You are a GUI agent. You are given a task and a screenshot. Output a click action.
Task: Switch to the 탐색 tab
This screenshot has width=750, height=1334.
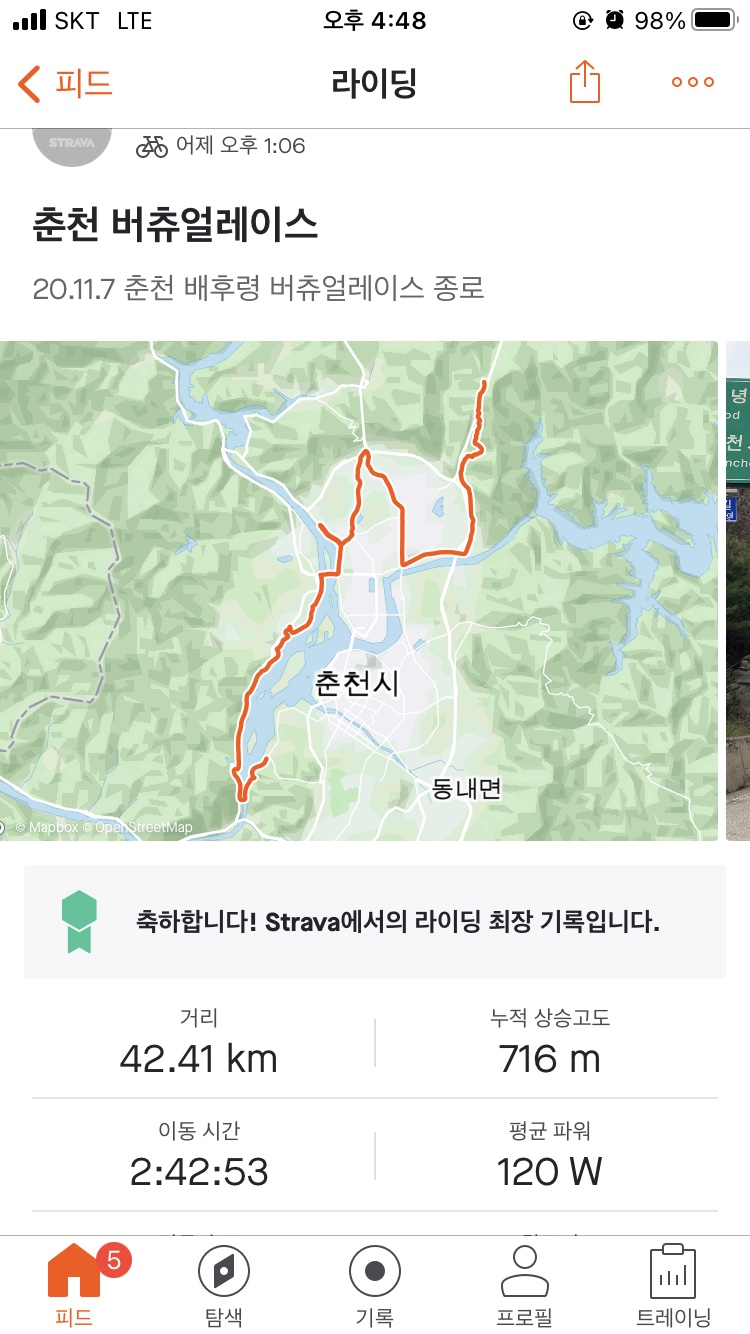[x=224, y=1285]
